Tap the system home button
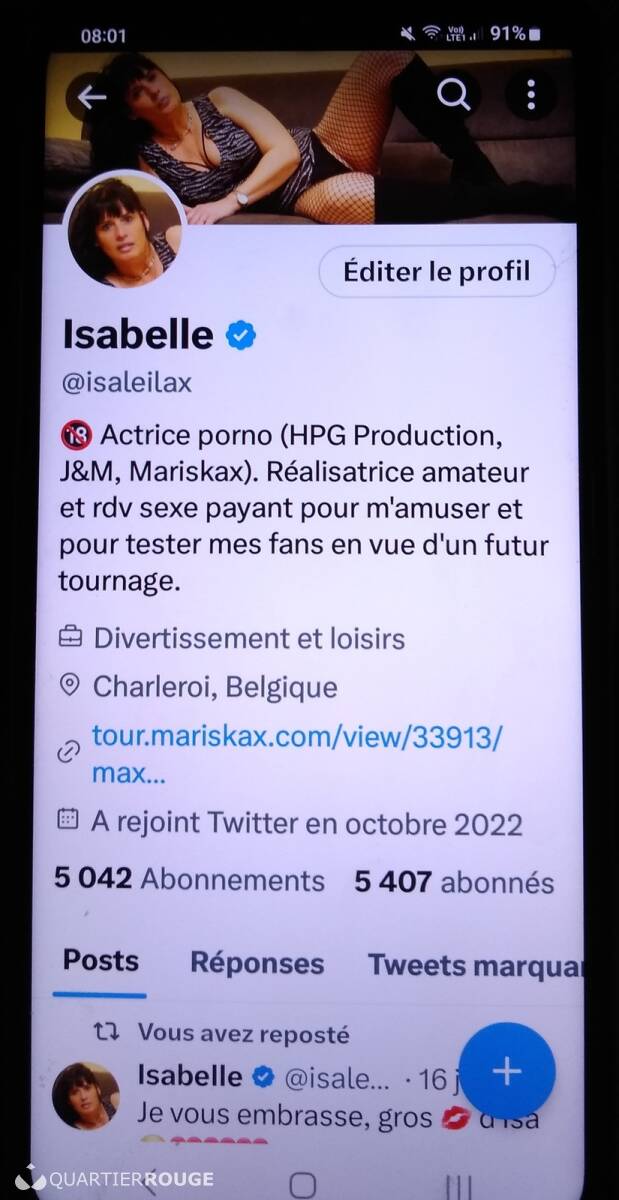This screenshot has width=619, height=1200. 303,1185
